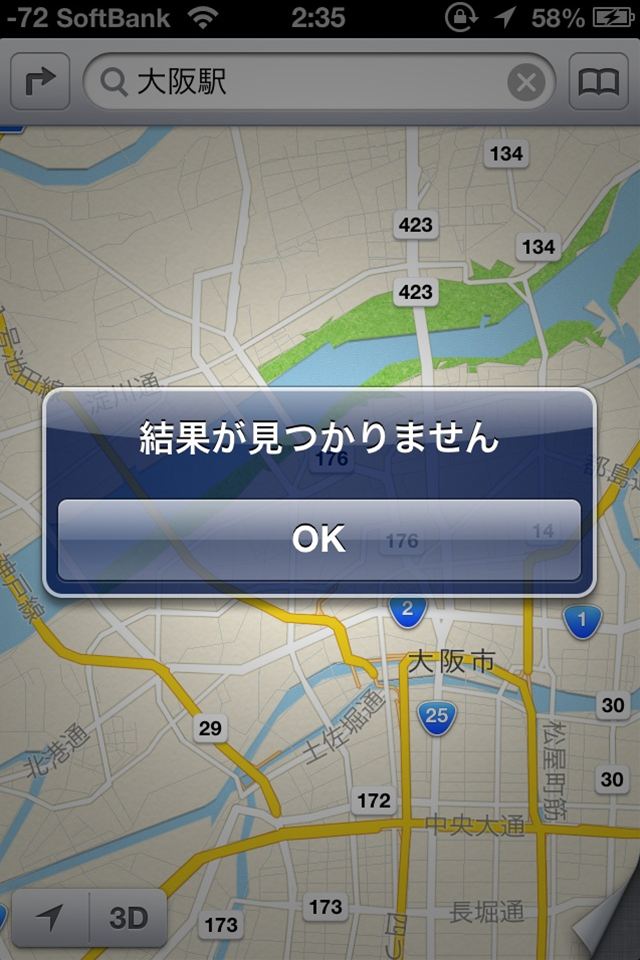Clear the 大阪駅 search text

click(526, 82)
